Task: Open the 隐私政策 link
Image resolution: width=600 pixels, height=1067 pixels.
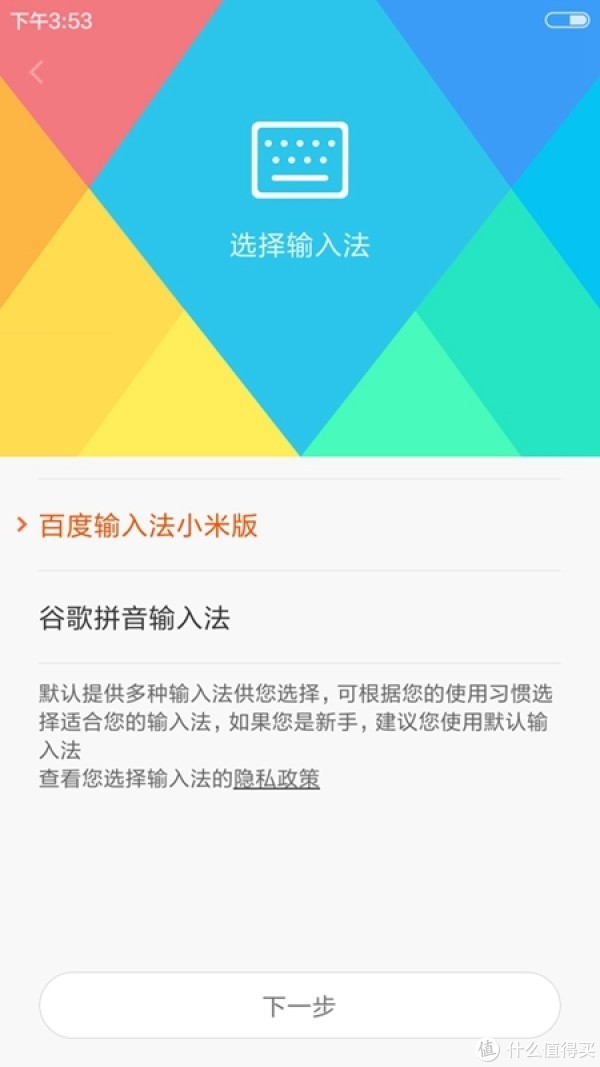Action: point(276,778)
